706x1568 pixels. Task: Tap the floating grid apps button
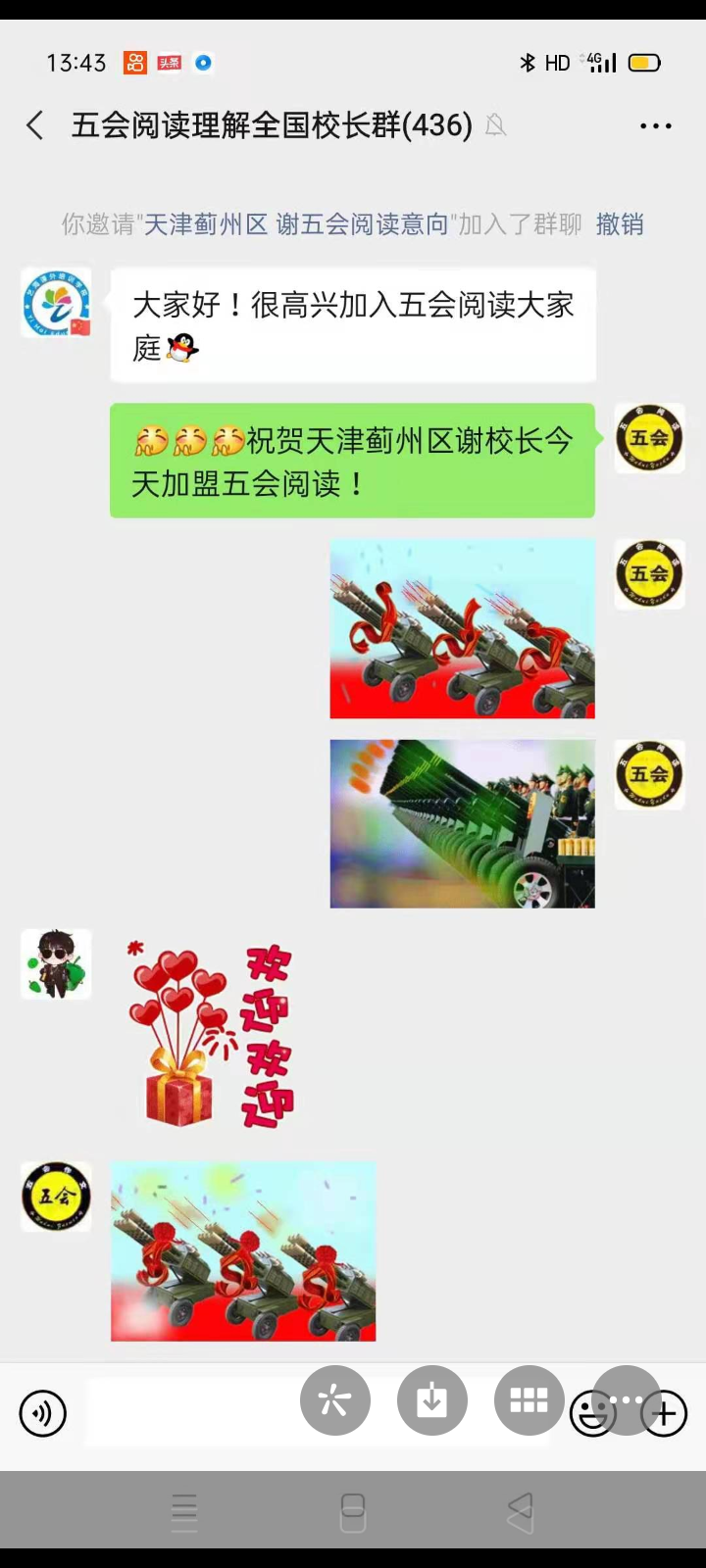click(529, 1400)
